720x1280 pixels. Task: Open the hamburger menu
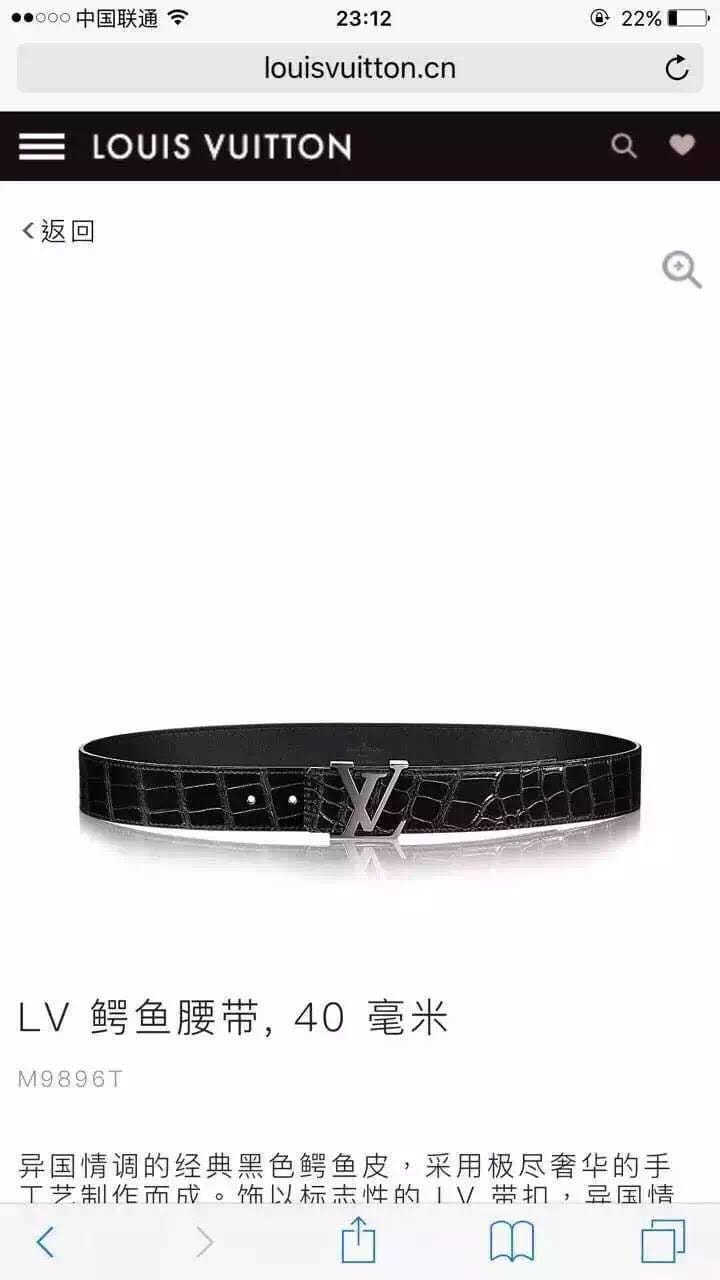coord(41,147)
